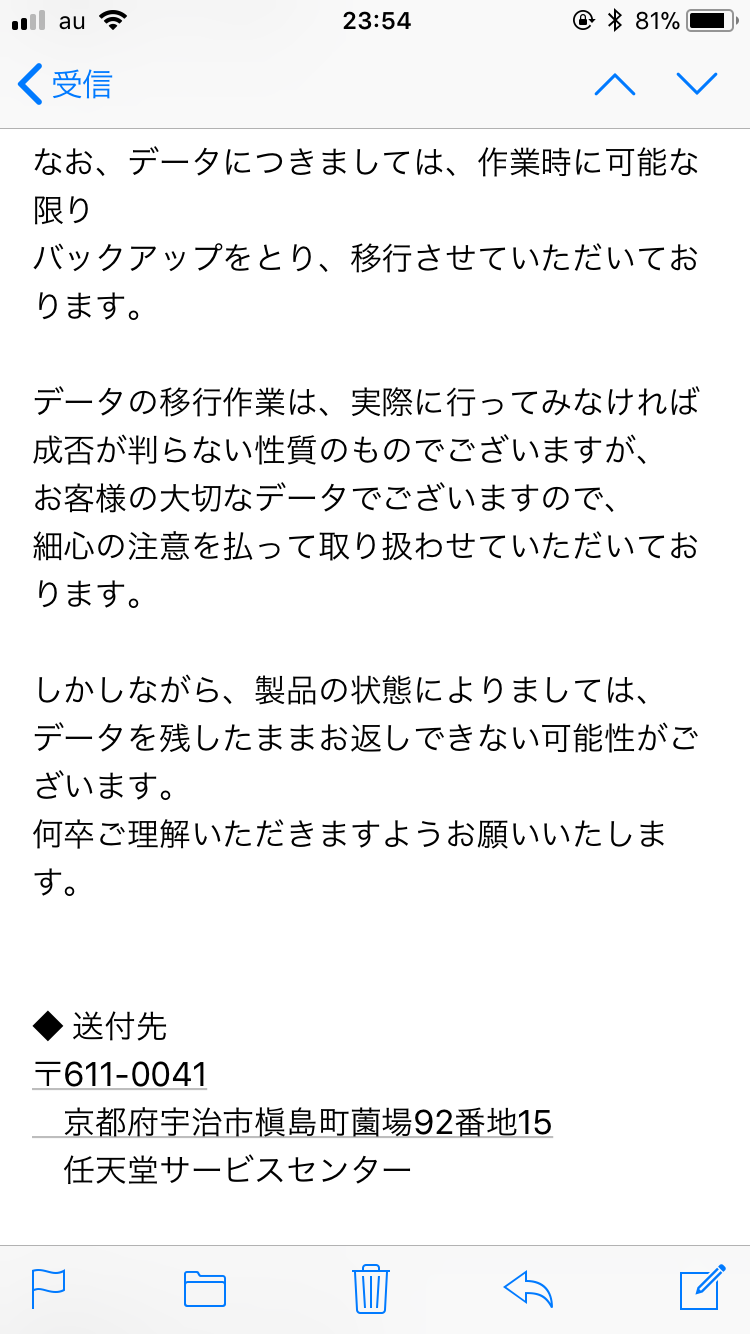Flag this email

(x=48, y=1288)
